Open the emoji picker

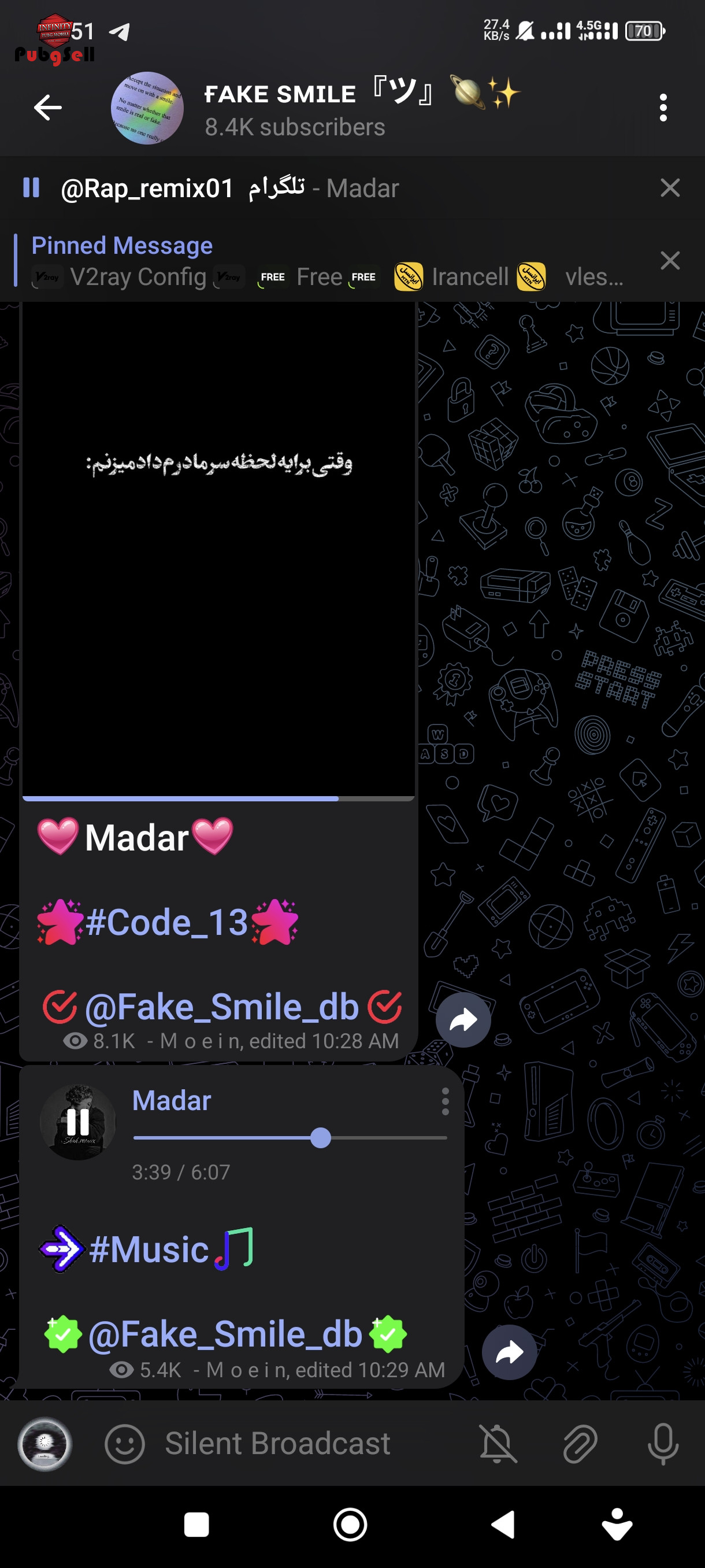click(x=125, y=1443)
